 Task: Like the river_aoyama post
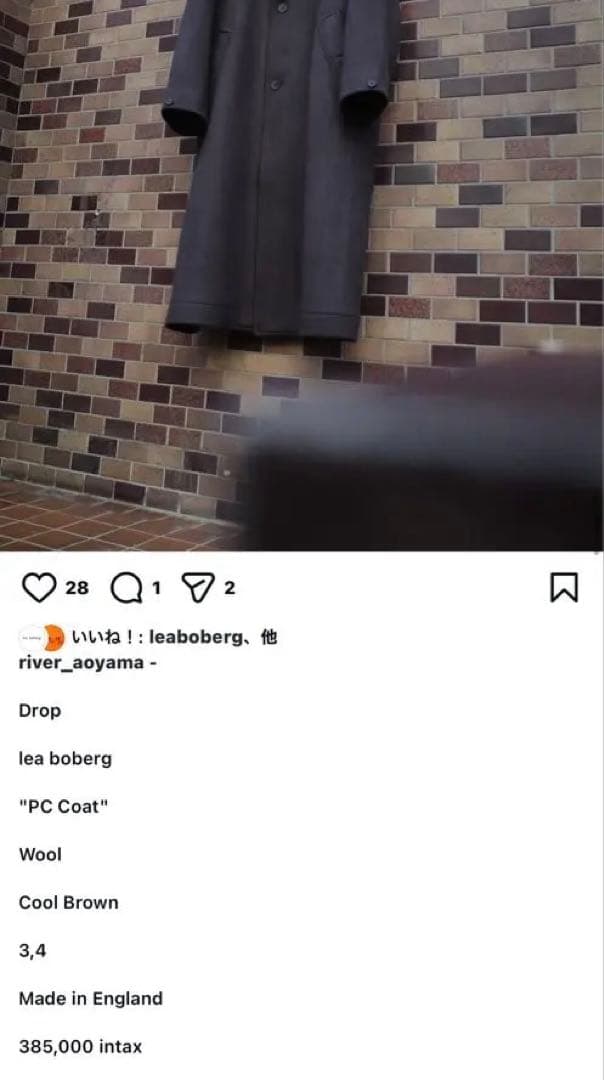[39, 588]
